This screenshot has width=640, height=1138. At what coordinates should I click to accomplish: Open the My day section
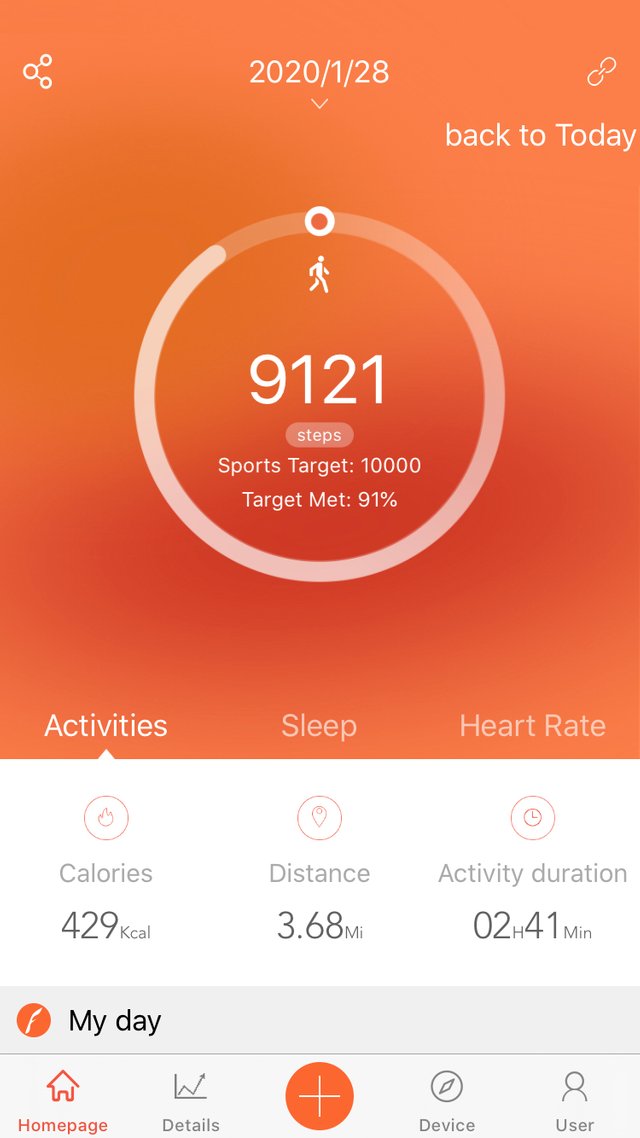pos(320,1020)
